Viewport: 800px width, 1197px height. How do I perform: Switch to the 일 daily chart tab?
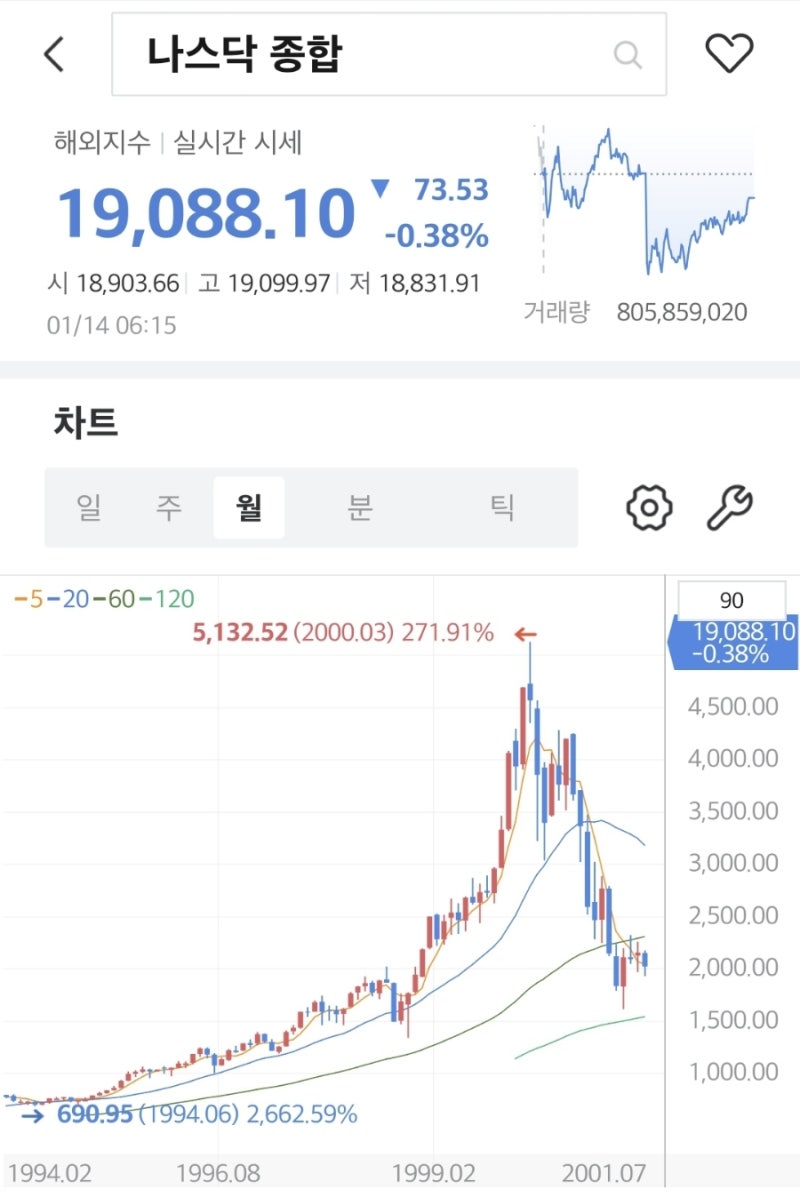pyautogui.click(x=88, y=507)
